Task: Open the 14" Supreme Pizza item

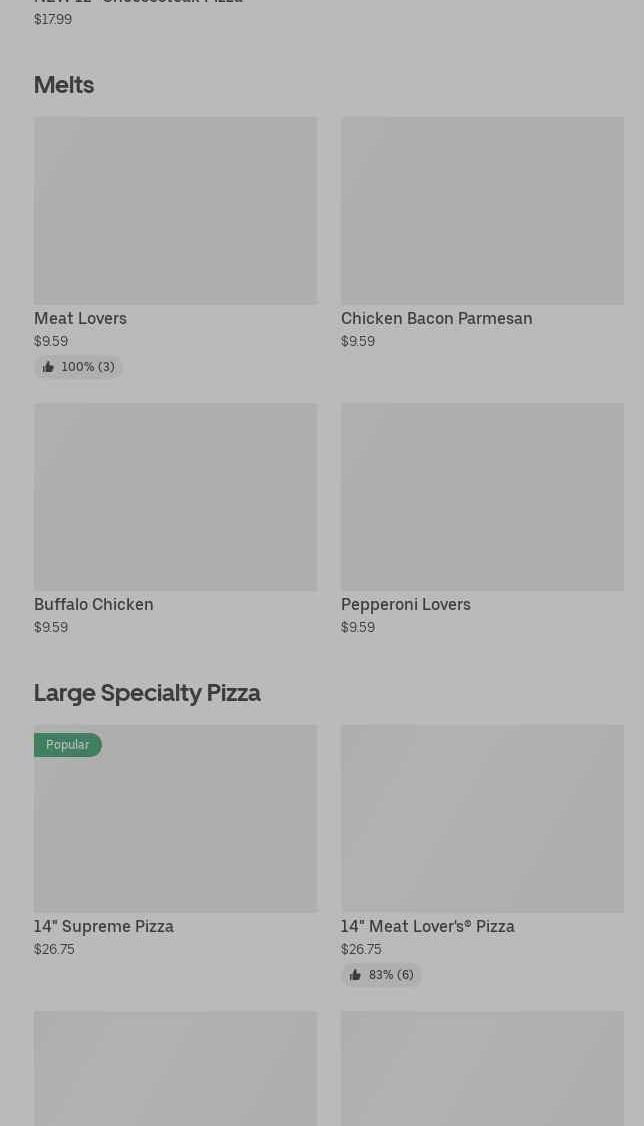Action: (x=175, y=819)
